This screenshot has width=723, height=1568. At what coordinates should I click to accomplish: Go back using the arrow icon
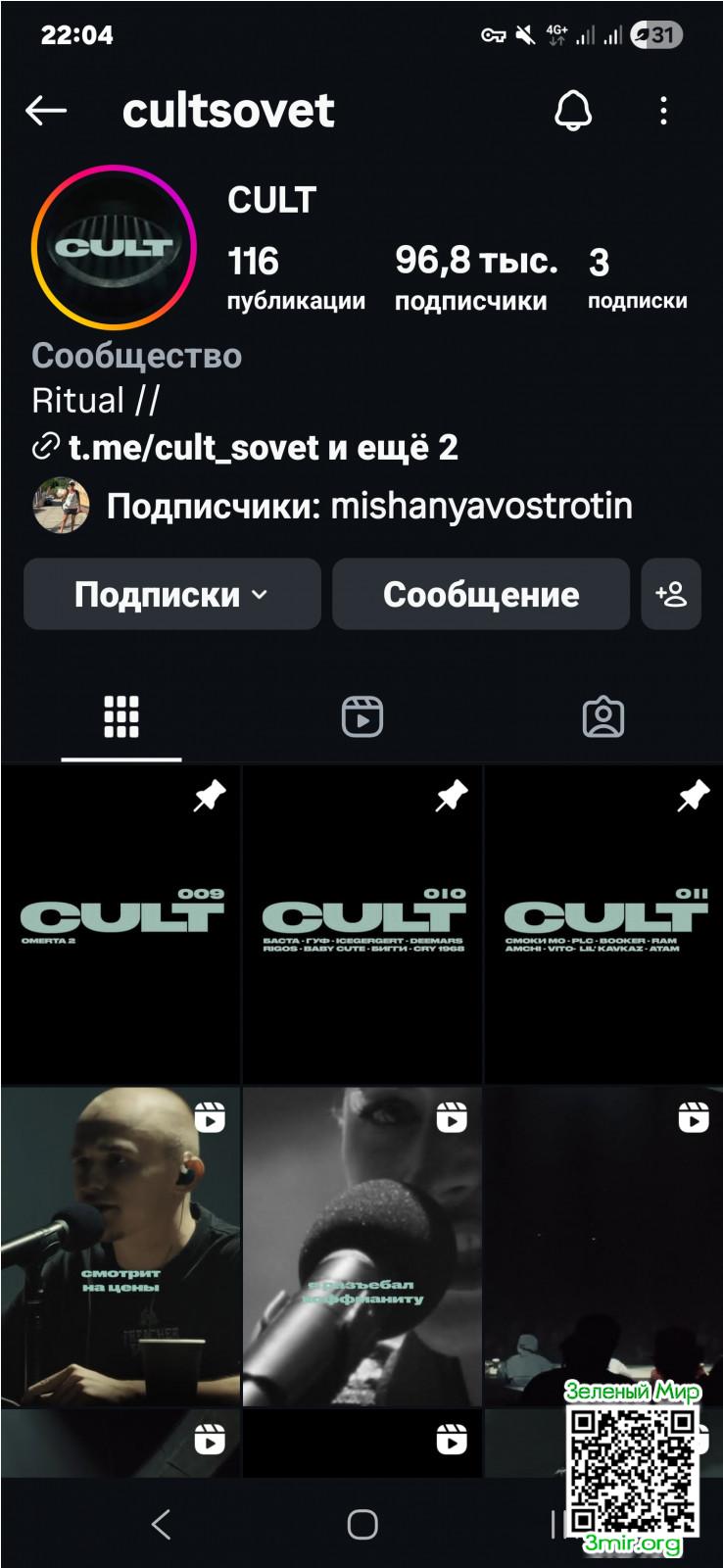46,111
